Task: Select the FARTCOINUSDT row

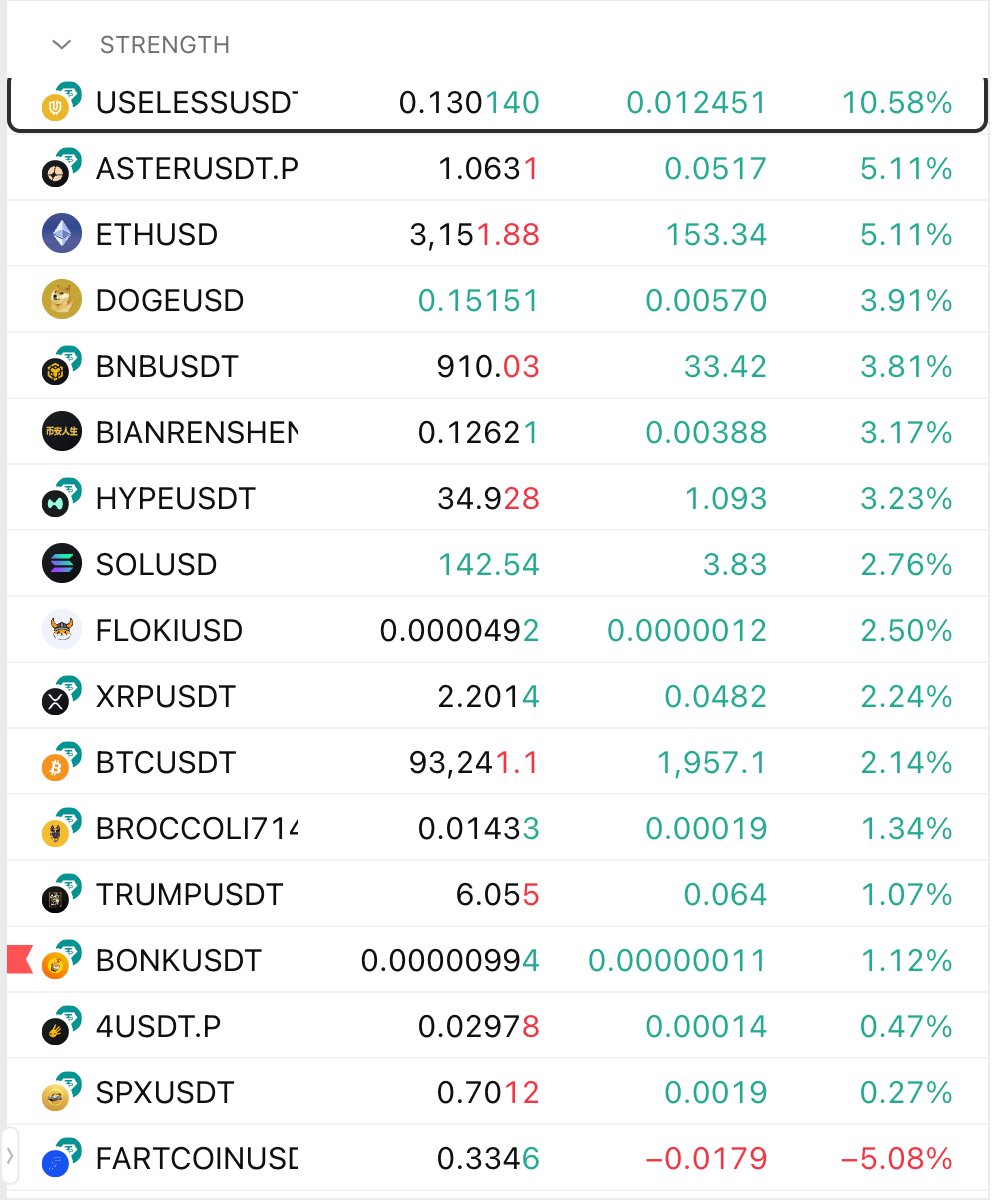Action: pyautogui.click(x=196, y=1159)
